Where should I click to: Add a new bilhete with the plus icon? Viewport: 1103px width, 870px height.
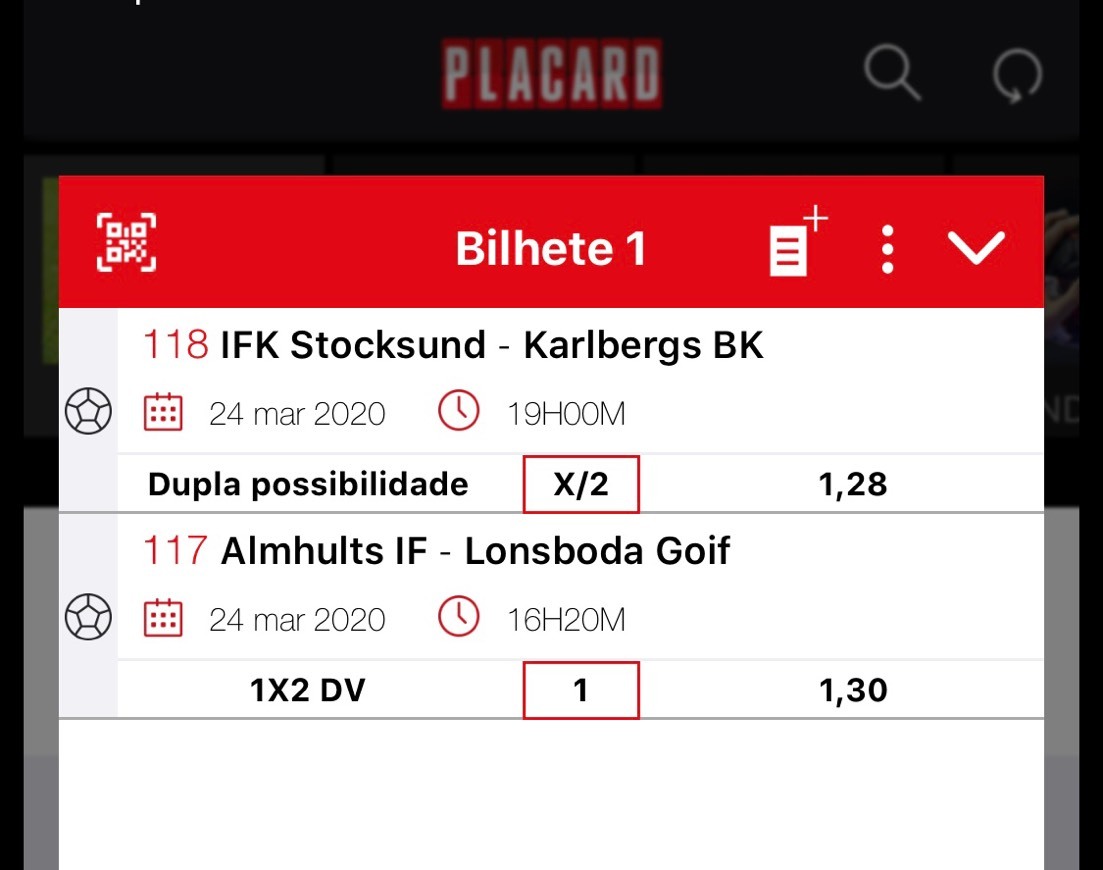(x=797, y=243)
